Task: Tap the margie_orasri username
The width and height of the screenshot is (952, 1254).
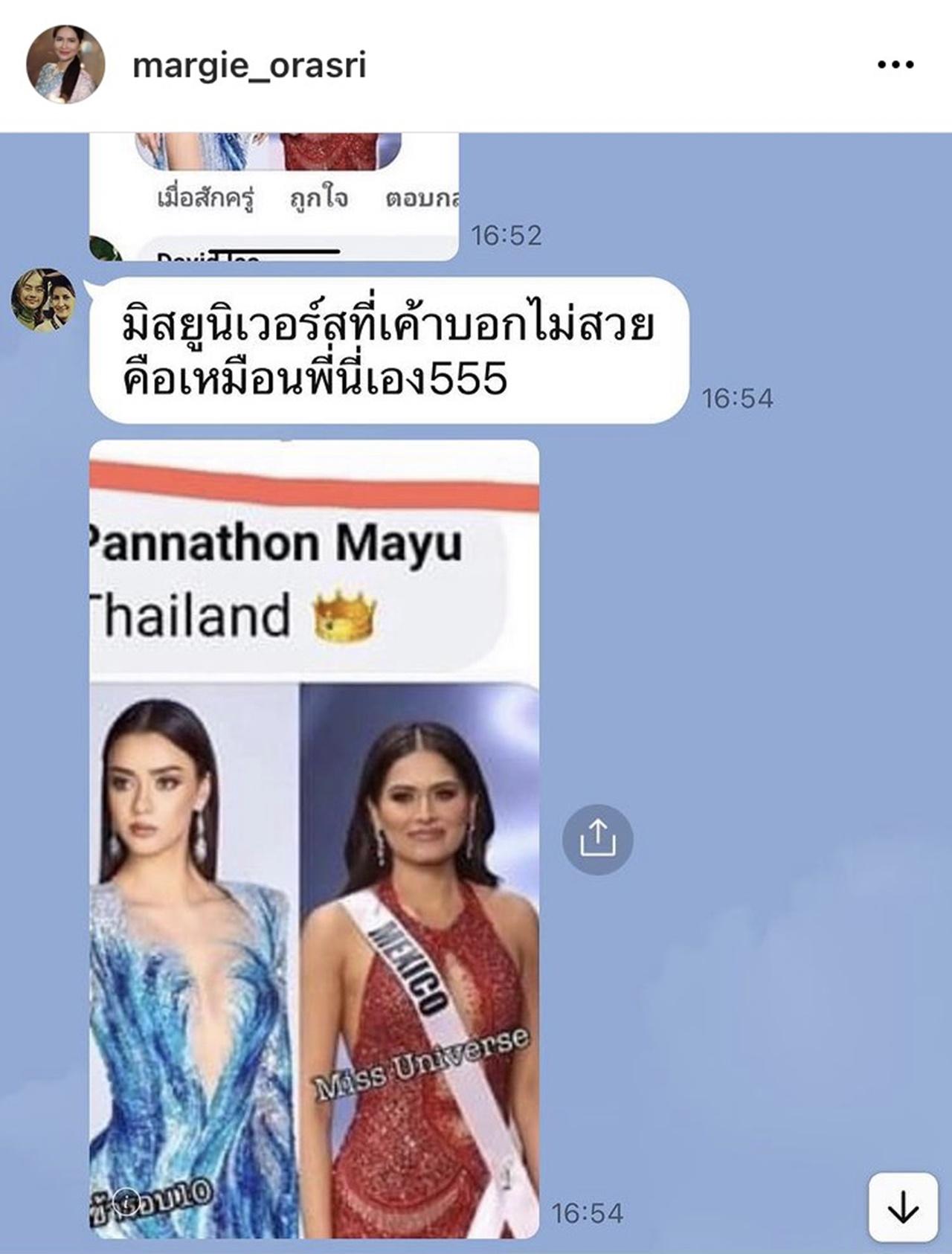Action: (249, 65)
